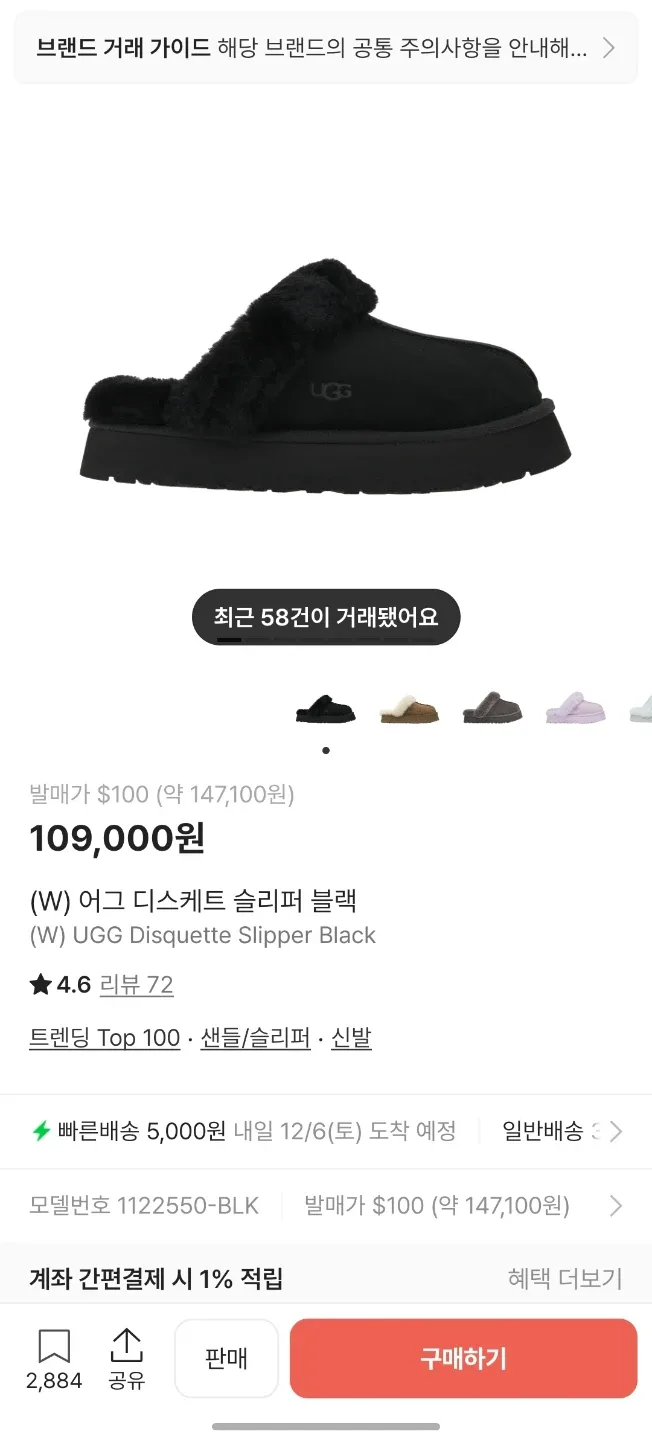Screen dimensions: 652x1440
Task: Tap 혜택 더보기 to see more benefits
Action: point(565,1278)
